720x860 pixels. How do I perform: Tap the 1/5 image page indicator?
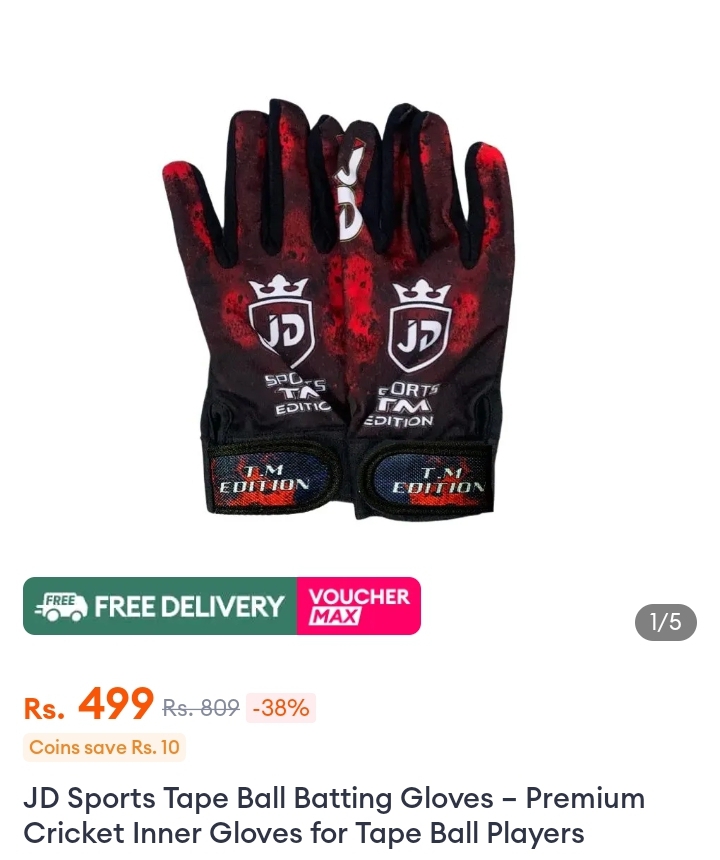[665, 622]
